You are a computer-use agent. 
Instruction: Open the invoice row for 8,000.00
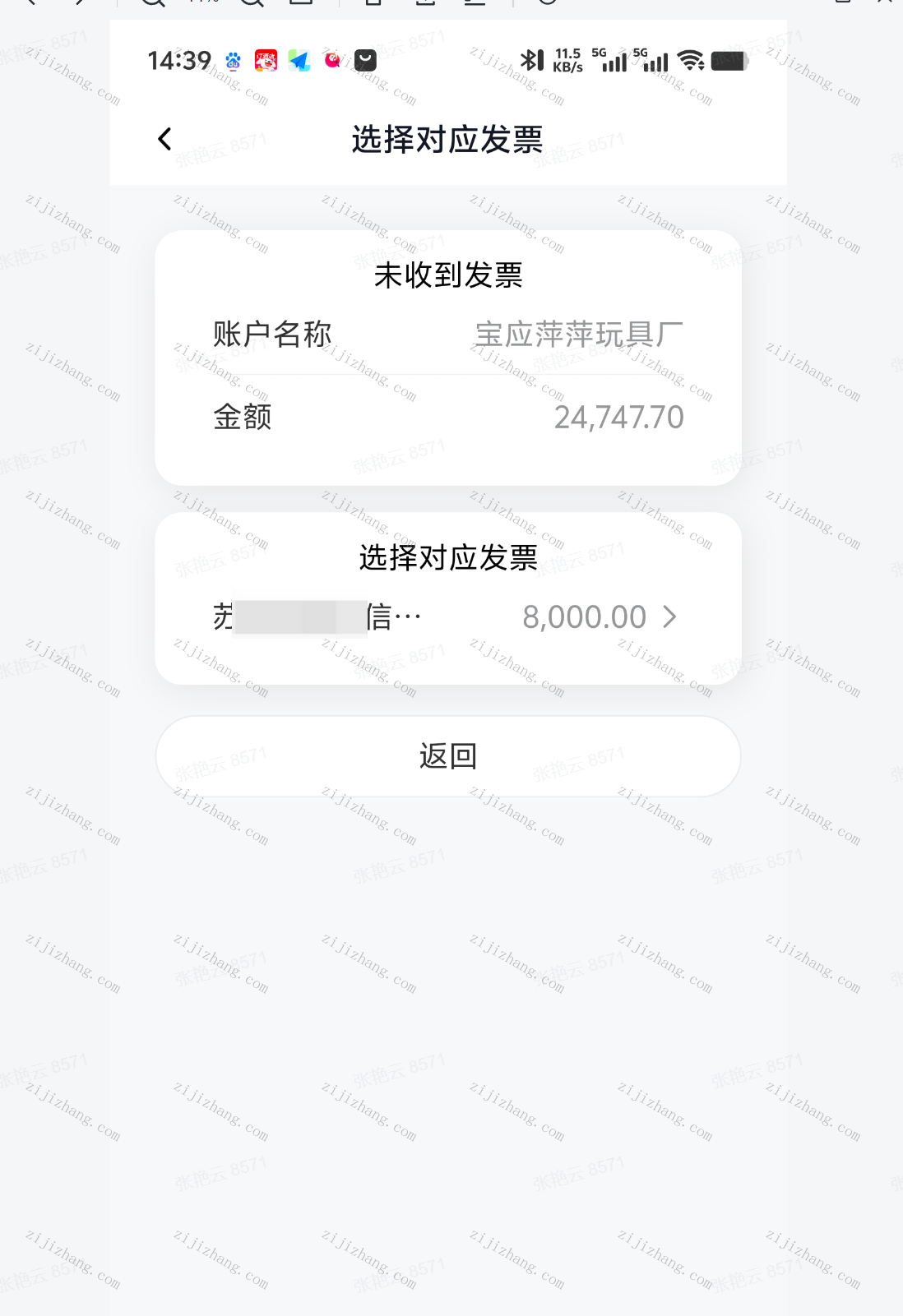point(448,617)
